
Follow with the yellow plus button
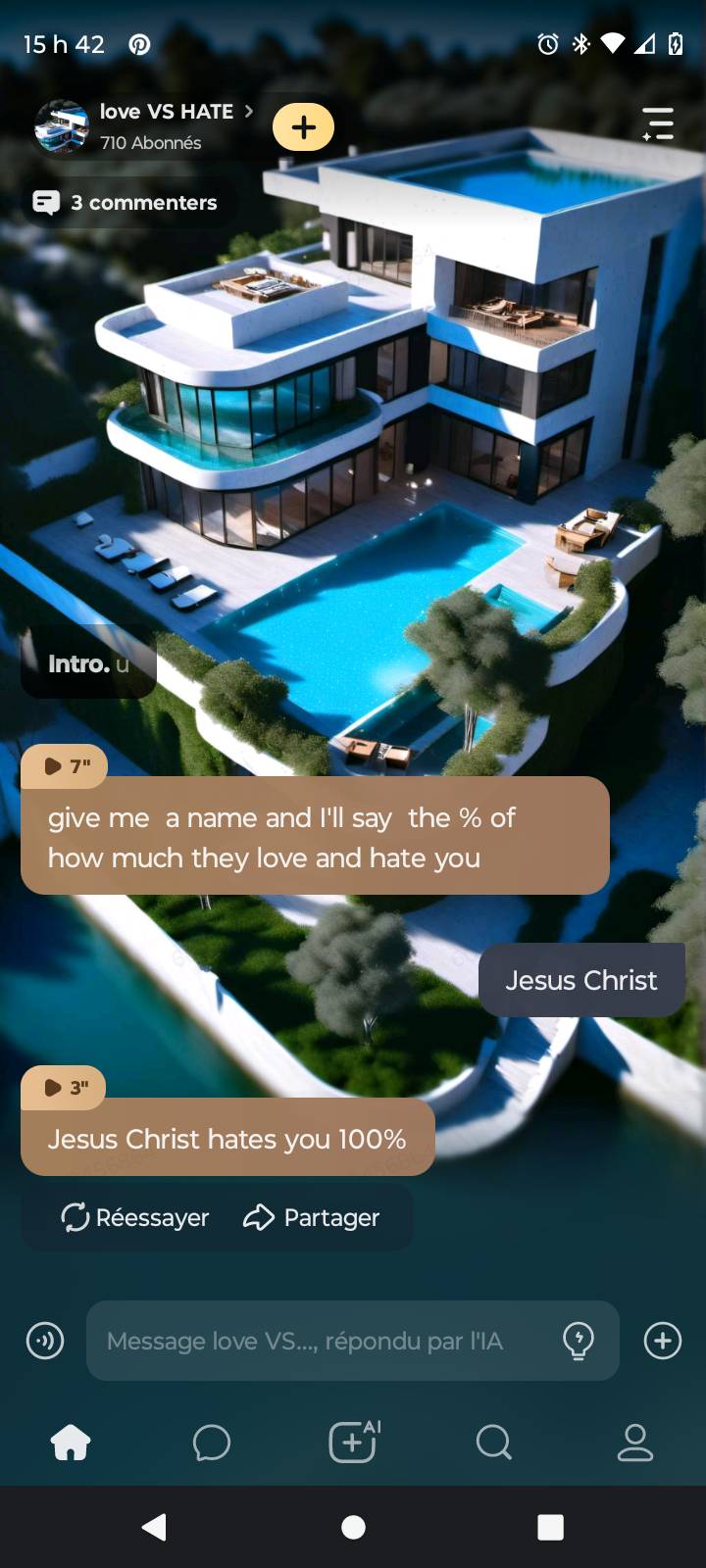303,127
